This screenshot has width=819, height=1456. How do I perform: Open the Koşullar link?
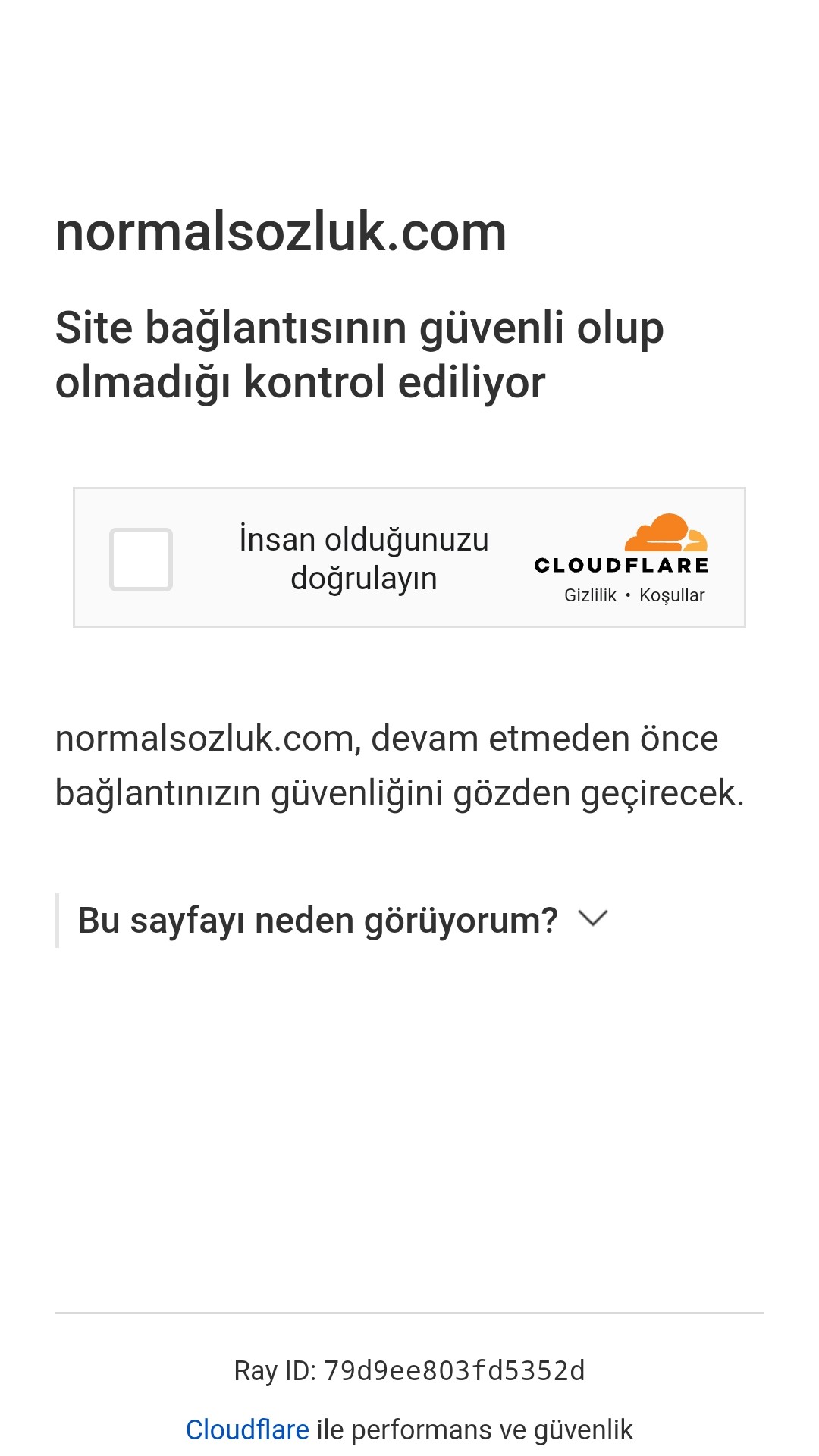672,595
